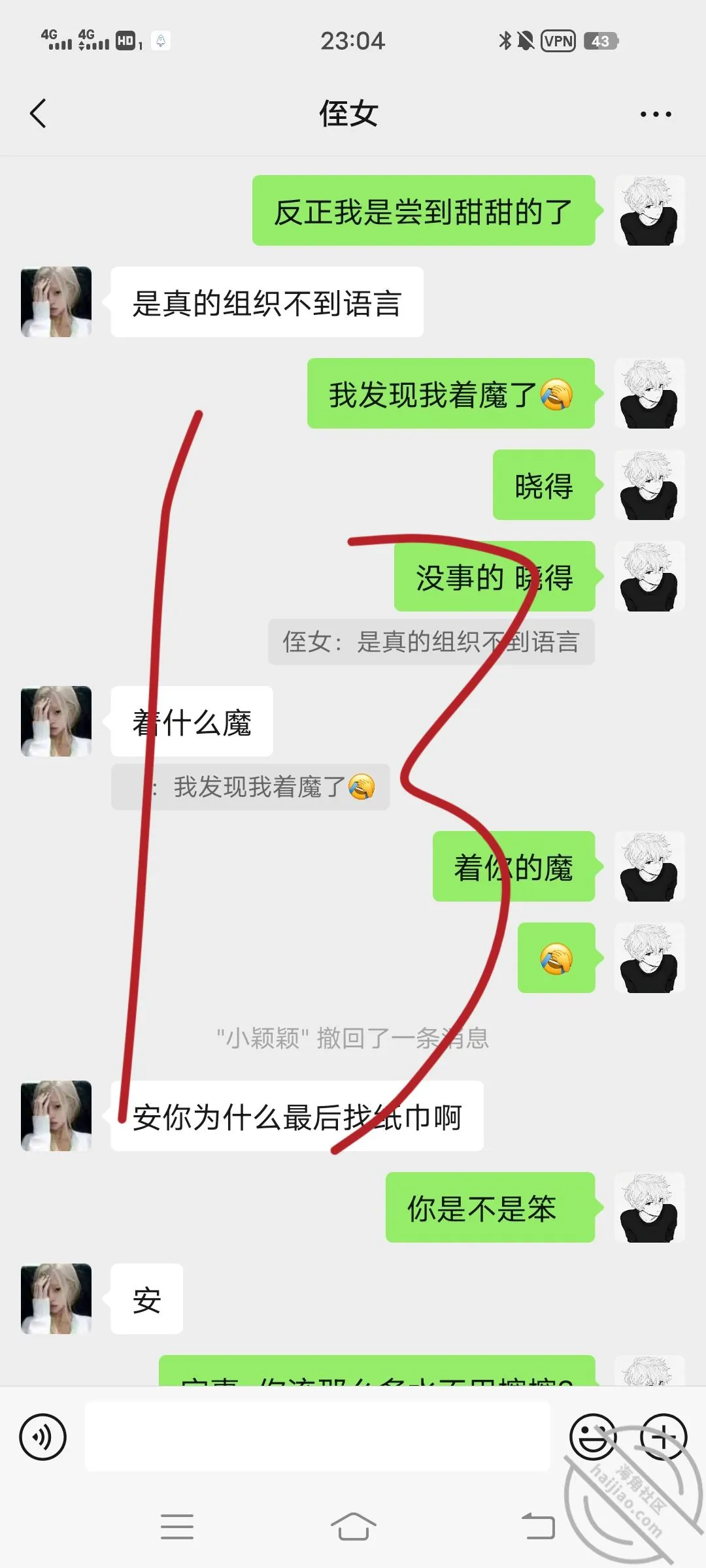Viewport: 706px width, 1568px height.
Task: Open contact avatar beside 着什么魔
Action: (56, 721)
